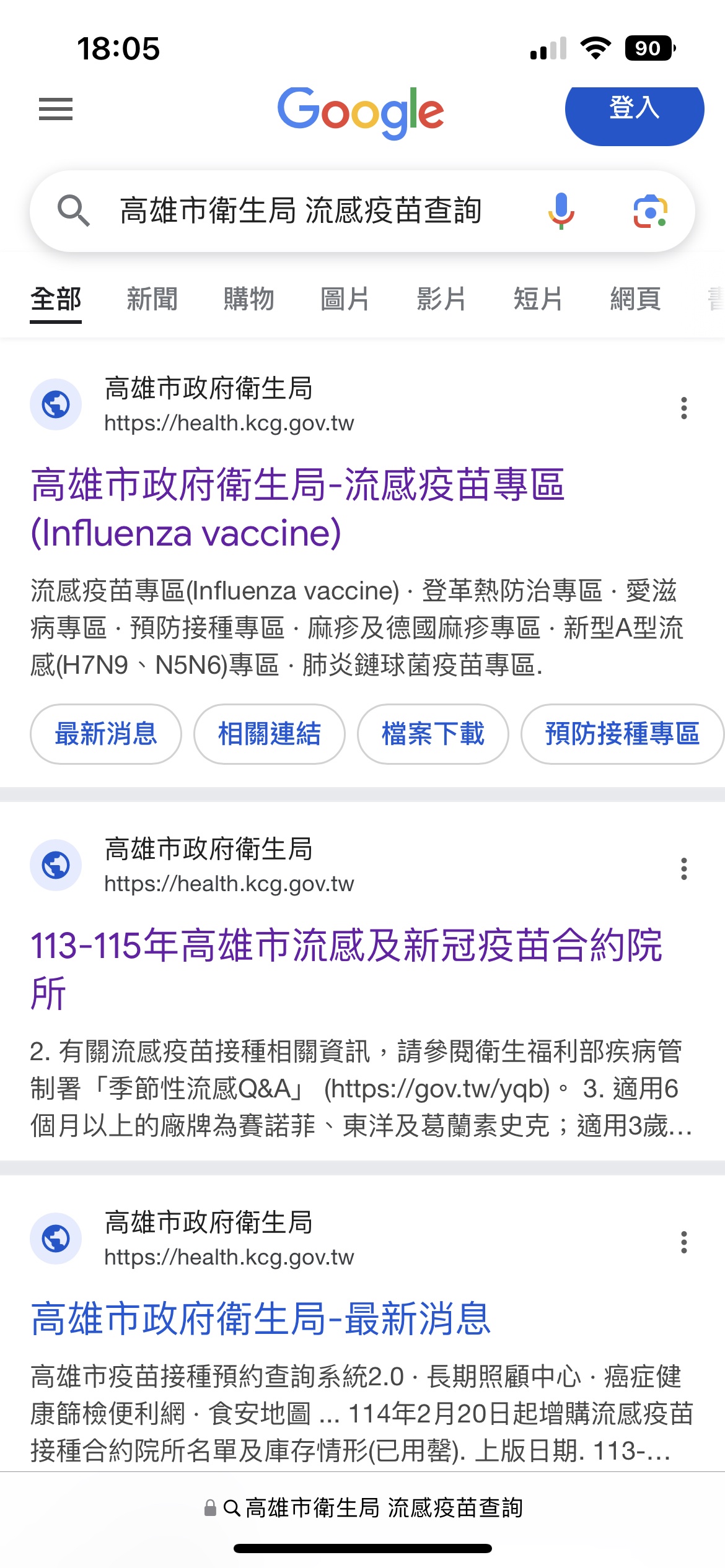Viewport: 725px width, 1568px height.
Task: Open the 高雄市政府衛生局-最新消息 result
Action: point(261,1318)
